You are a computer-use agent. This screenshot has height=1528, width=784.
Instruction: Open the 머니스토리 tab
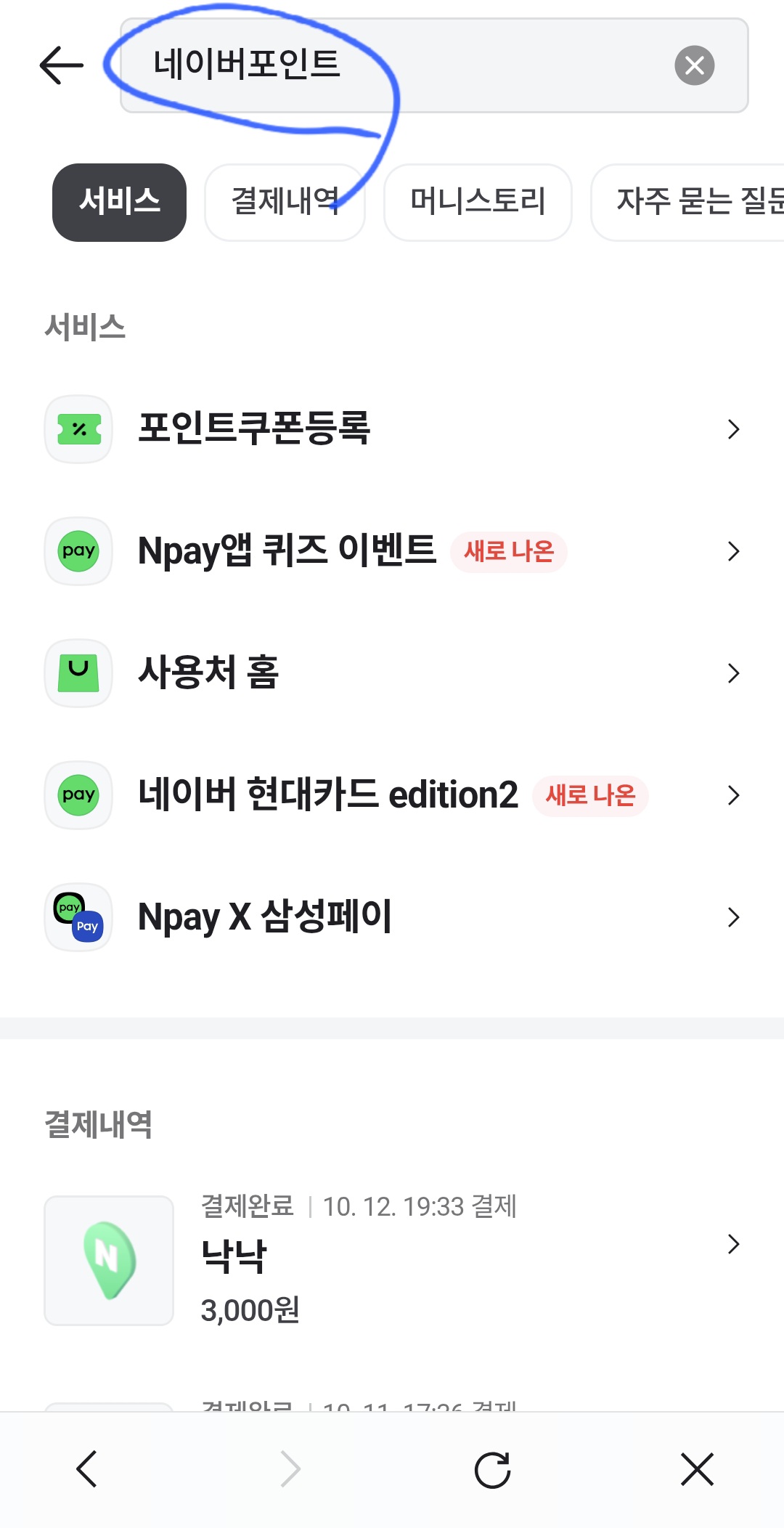pos(477,202)
